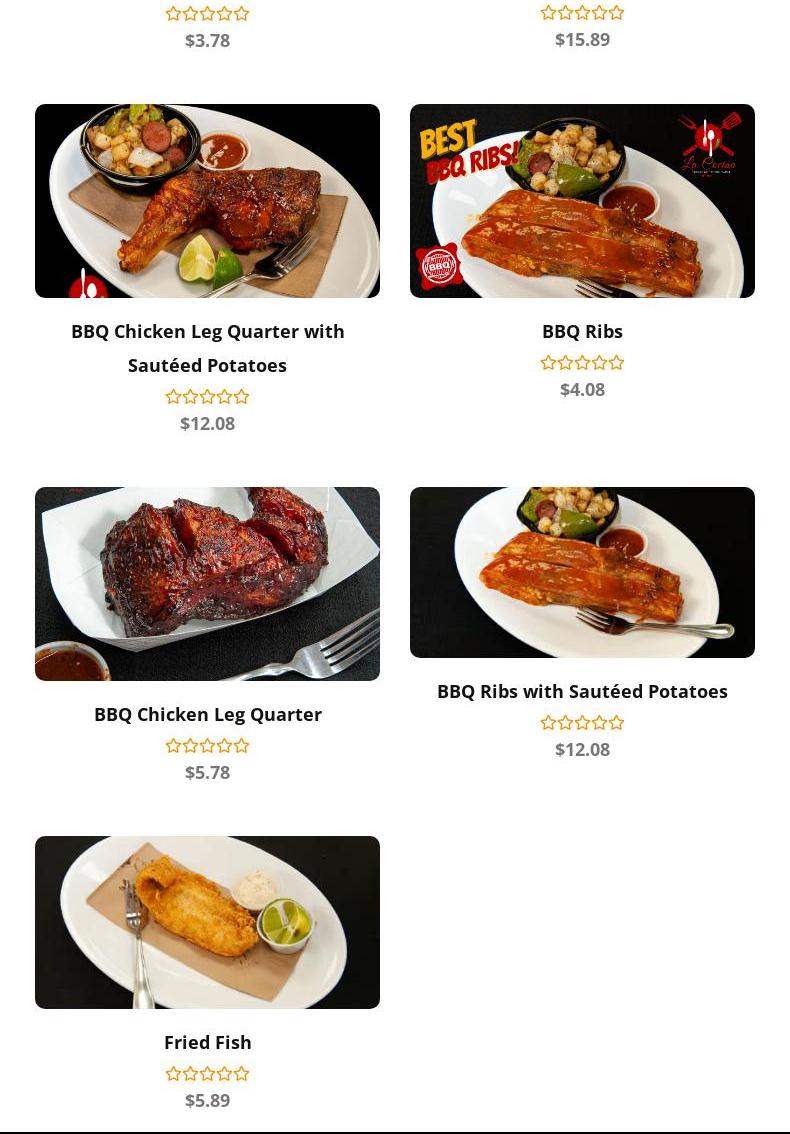Open the Fried Fish title link
This screenshot has height=1134, width=790.
207,1042
